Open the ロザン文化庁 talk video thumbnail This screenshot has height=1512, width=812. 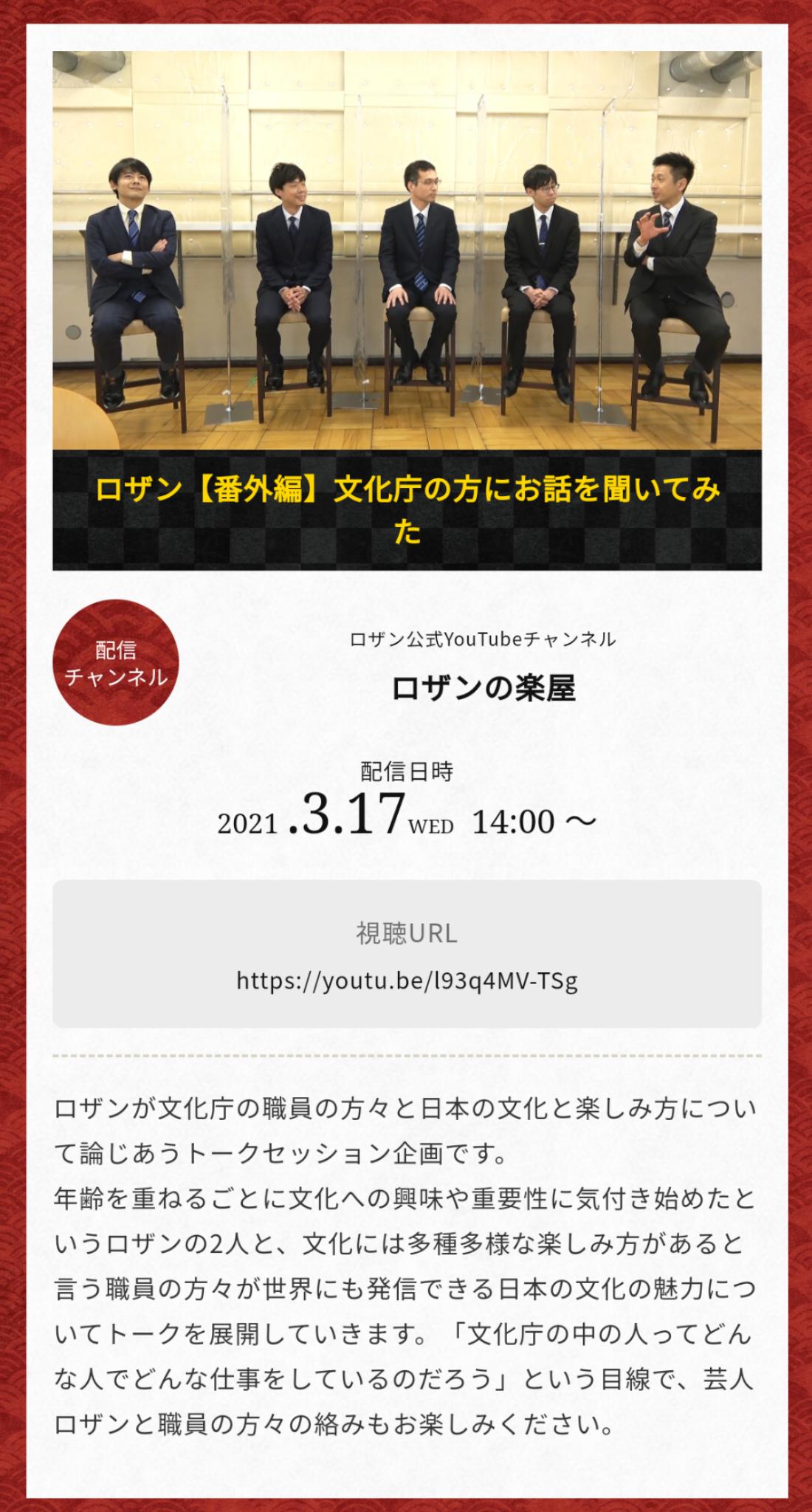coord(407,251)
